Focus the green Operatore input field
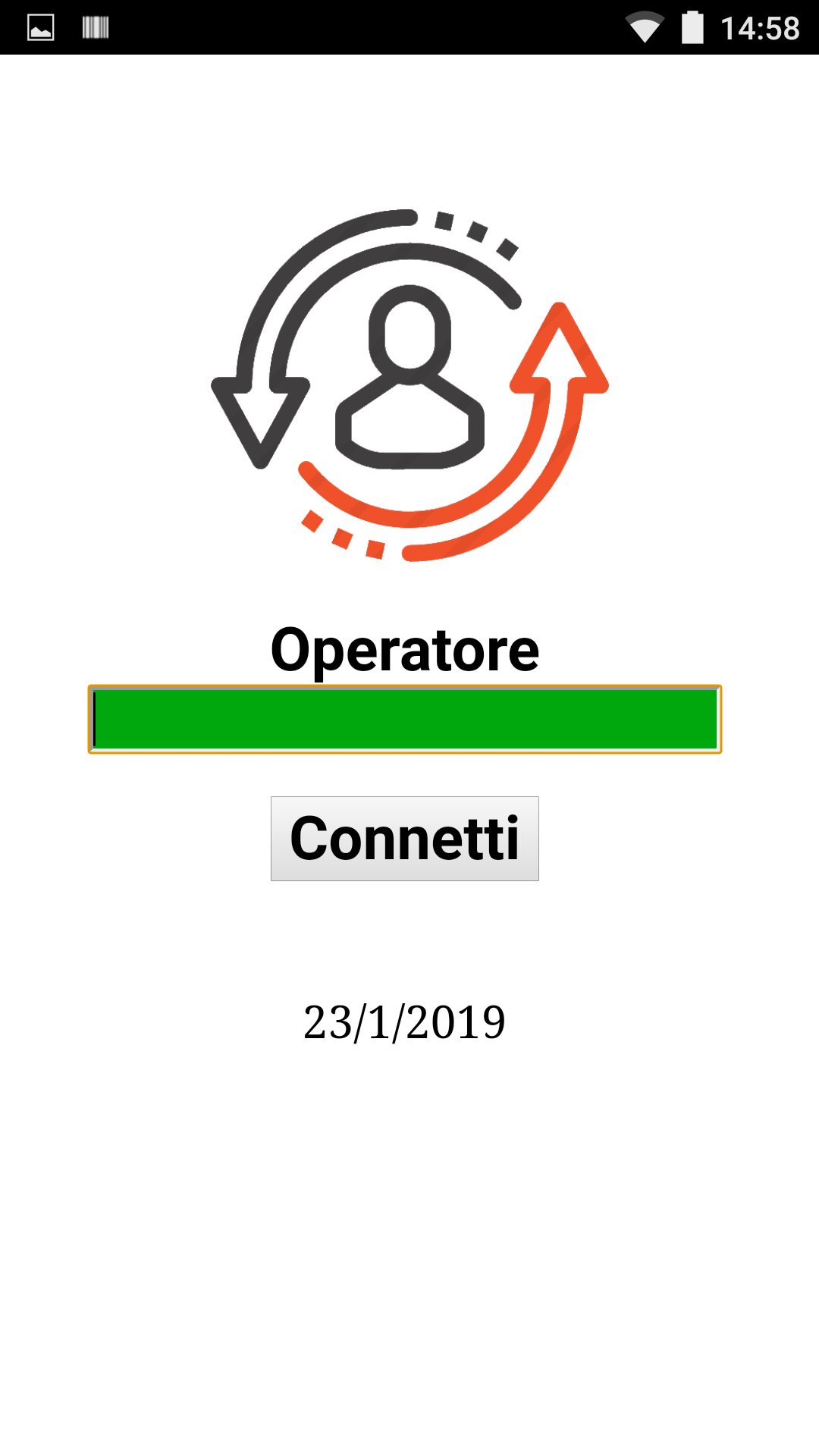819x1456 pixels. point(405,719)
